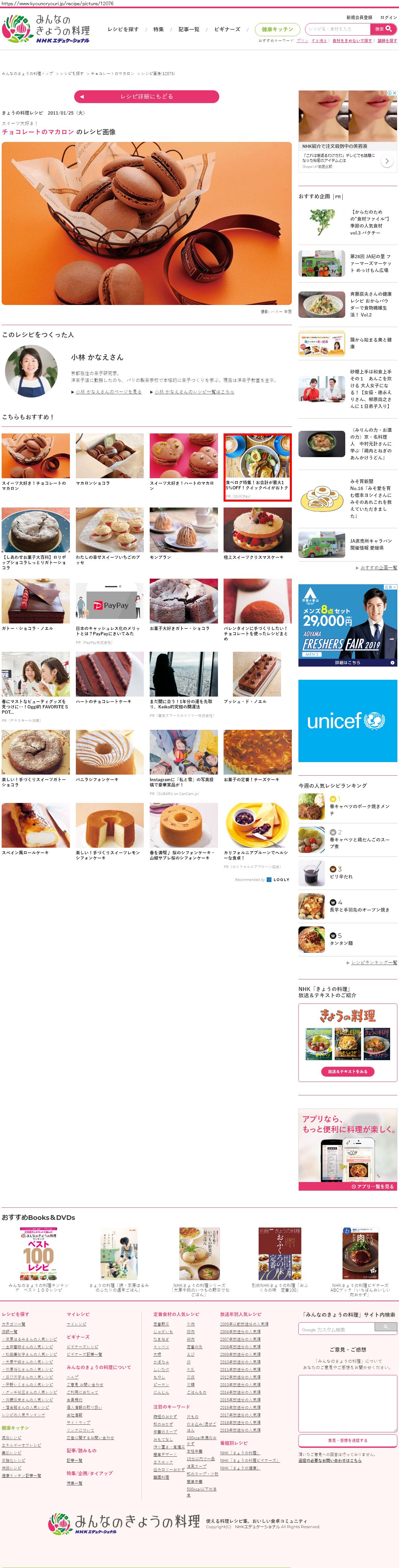This screenshot has height=1568, width=399.
Task: Open the レシピを探す menu
Action: (122, 29)
